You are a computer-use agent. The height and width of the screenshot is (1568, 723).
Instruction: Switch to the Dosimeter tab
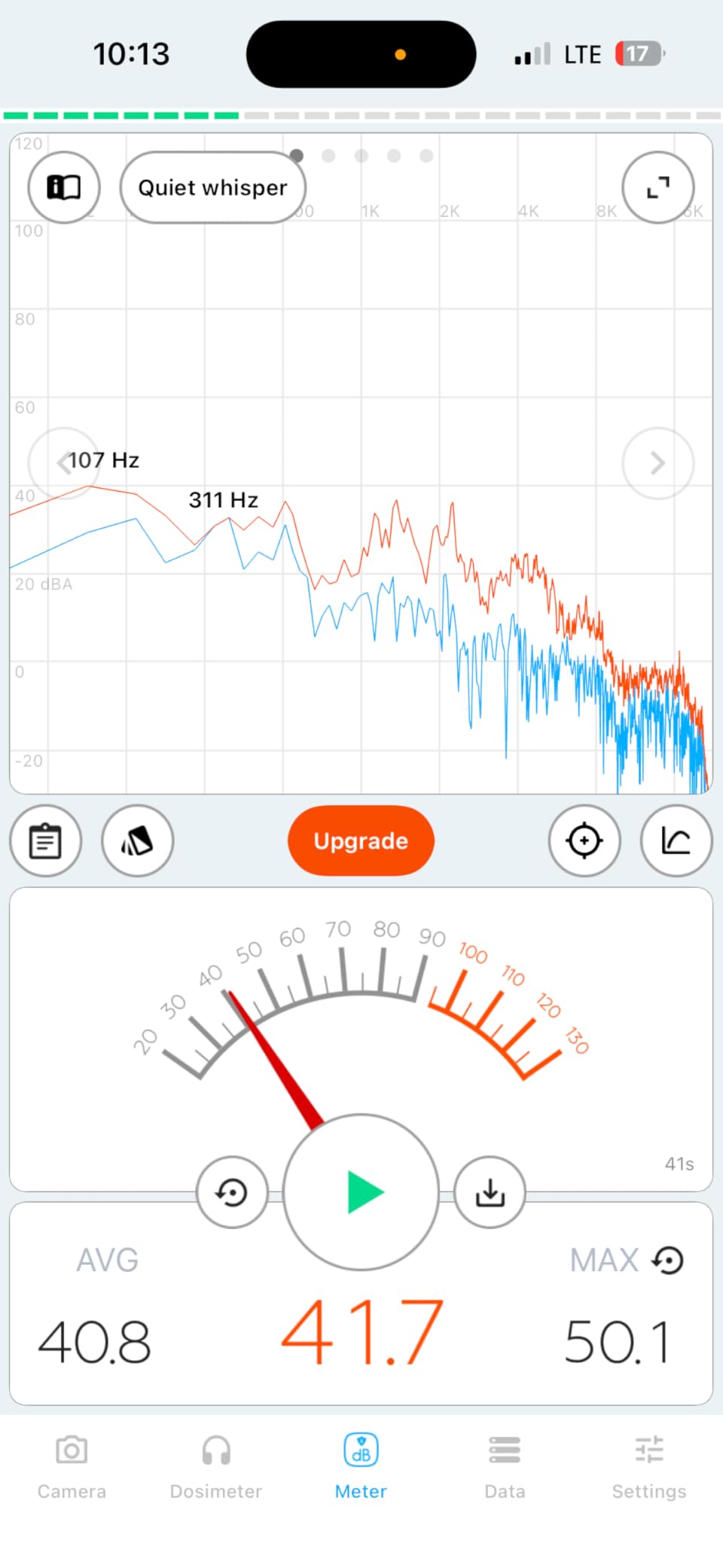click(216, 1465)
